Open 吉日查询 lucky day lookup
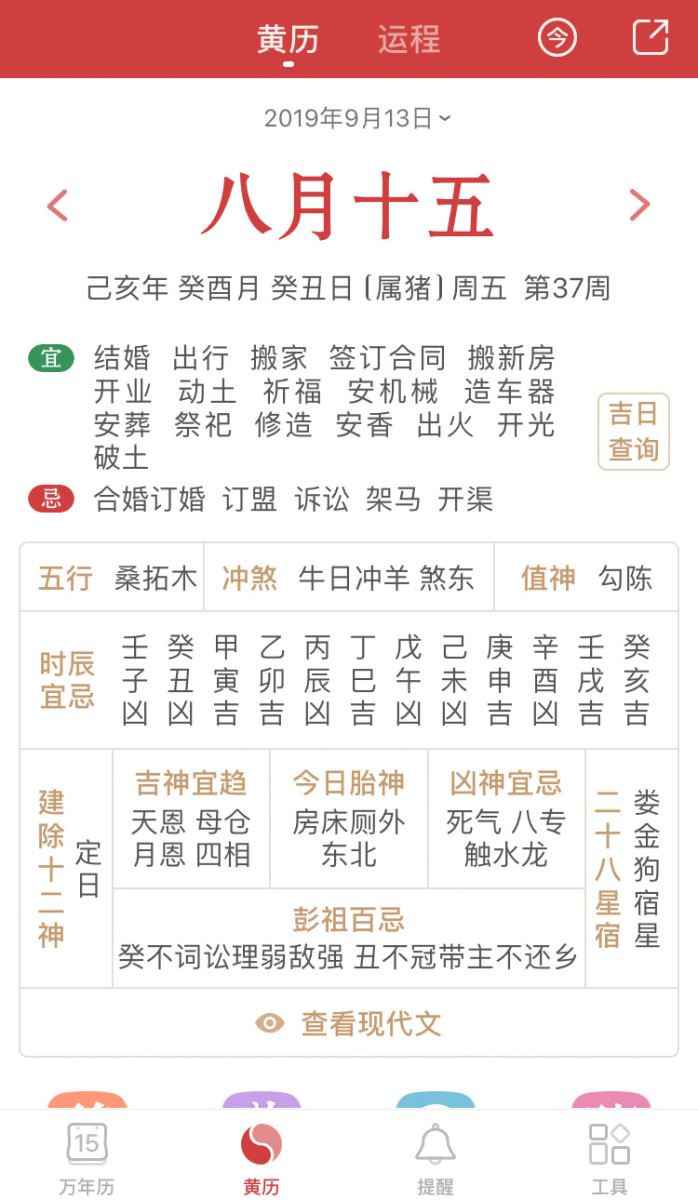The height and width of the screenshot is (1200, 698). pos(634,431)
